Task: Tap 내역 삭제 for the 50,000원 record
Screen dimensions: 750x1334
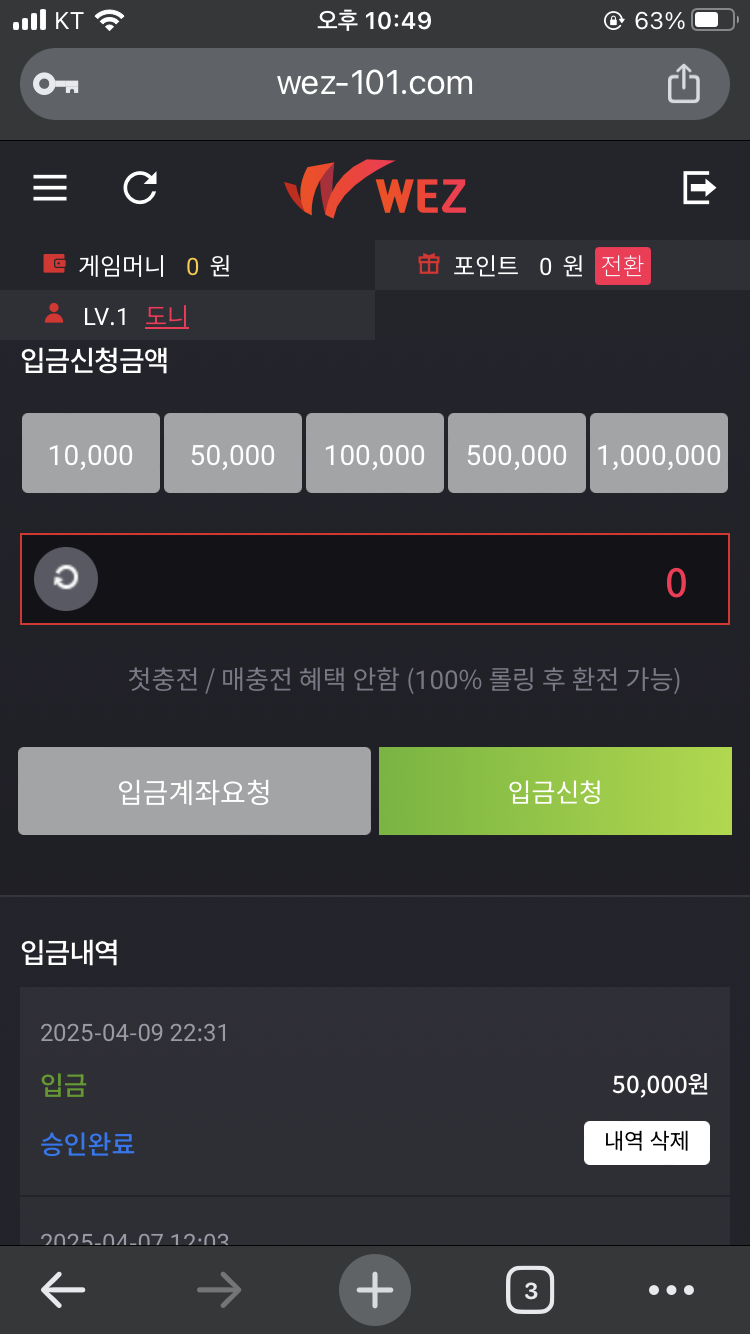Action: 647,1142
